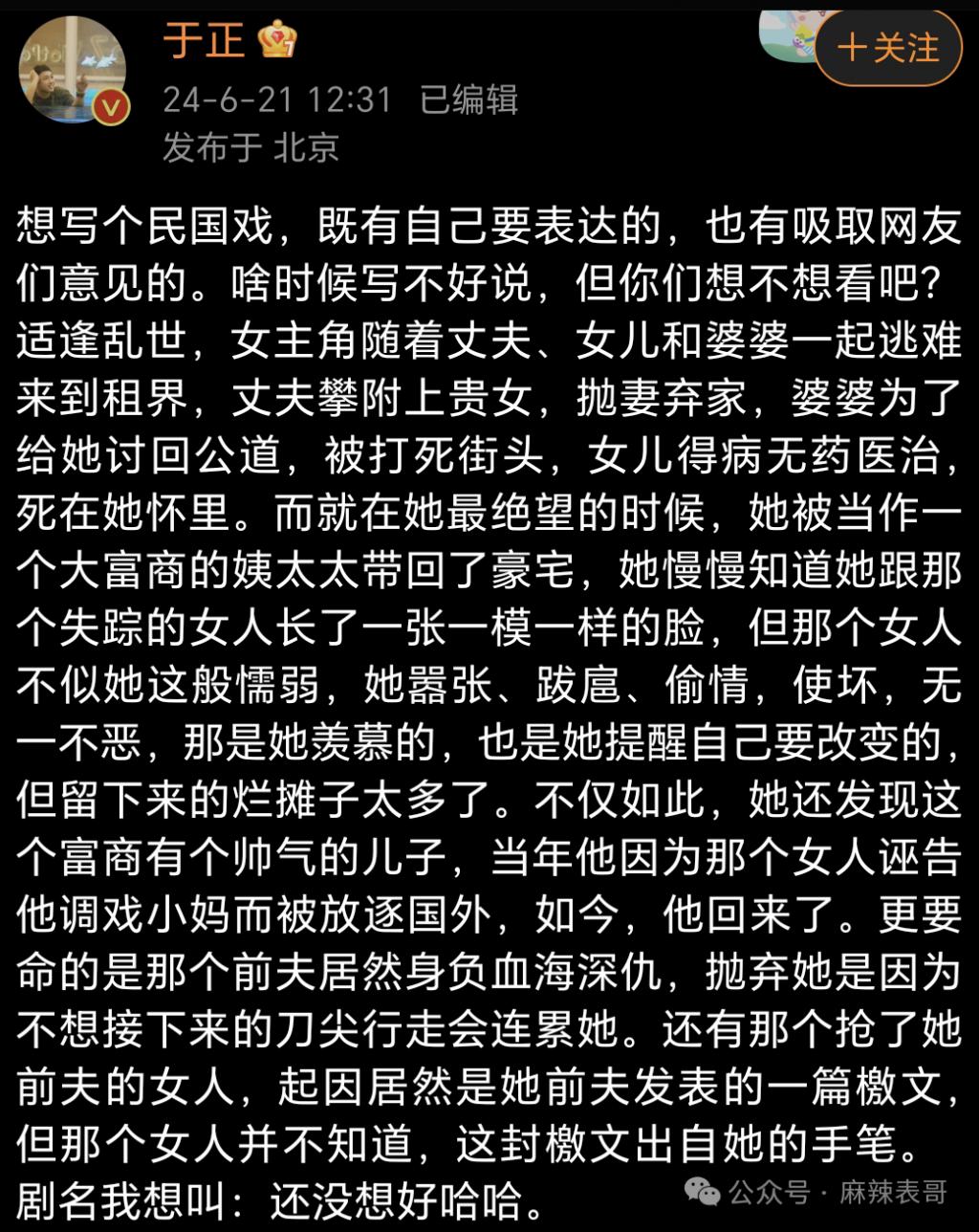Open the 于正 username link
Screen dimensions: 979x1232
pos(203,40)
